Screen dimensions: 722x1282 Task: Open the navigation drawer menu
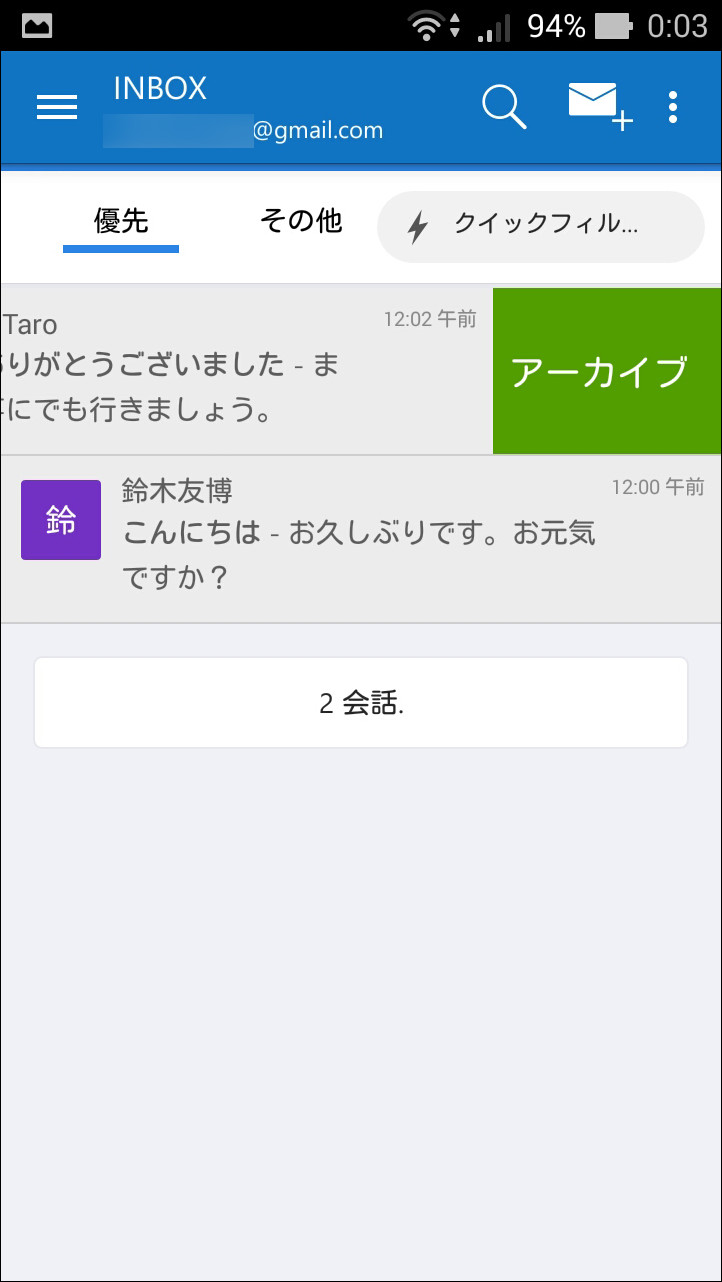tap(56, 107)
